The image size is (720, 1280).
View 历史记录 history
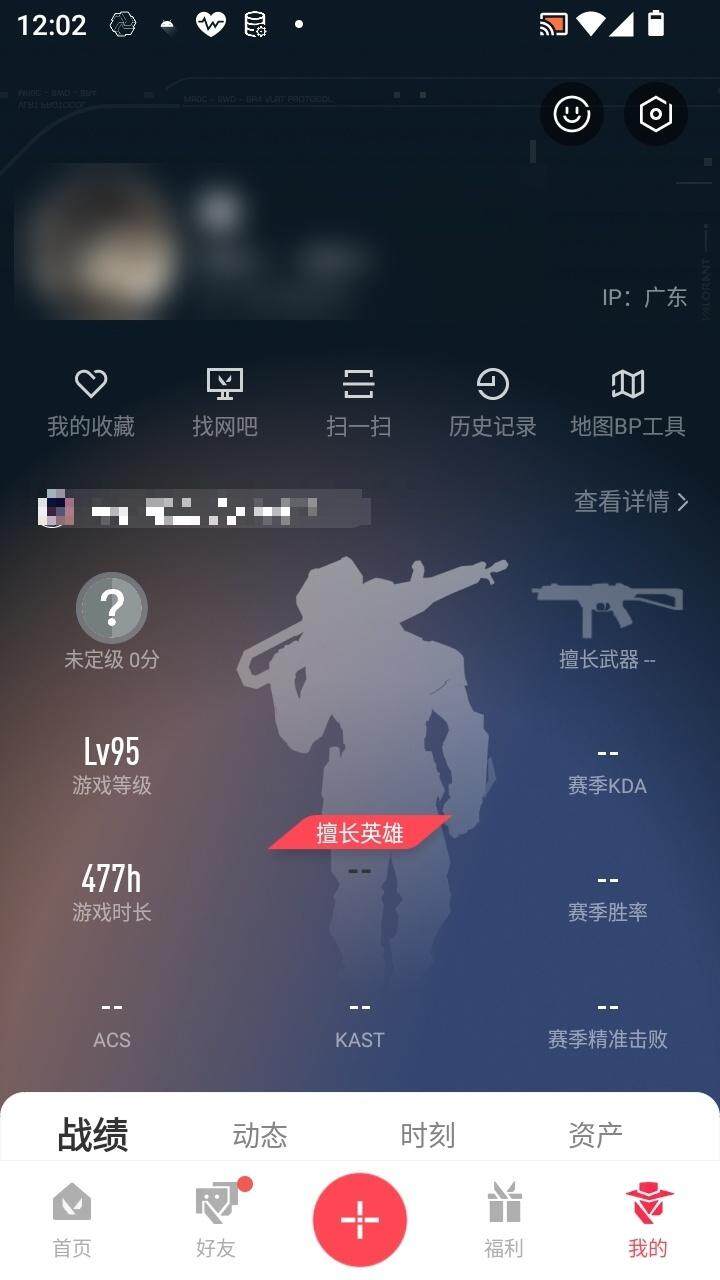point(492,402)
